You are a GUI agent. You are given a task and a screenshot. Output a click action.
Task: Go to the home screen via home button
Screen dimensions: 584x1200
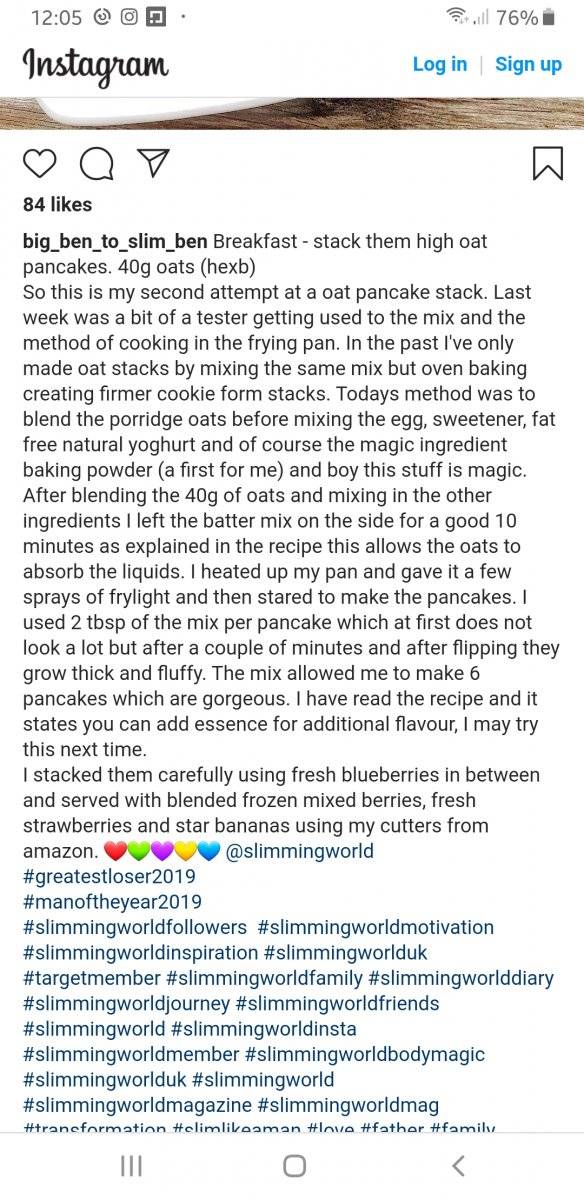click(x=294, y=1165)
